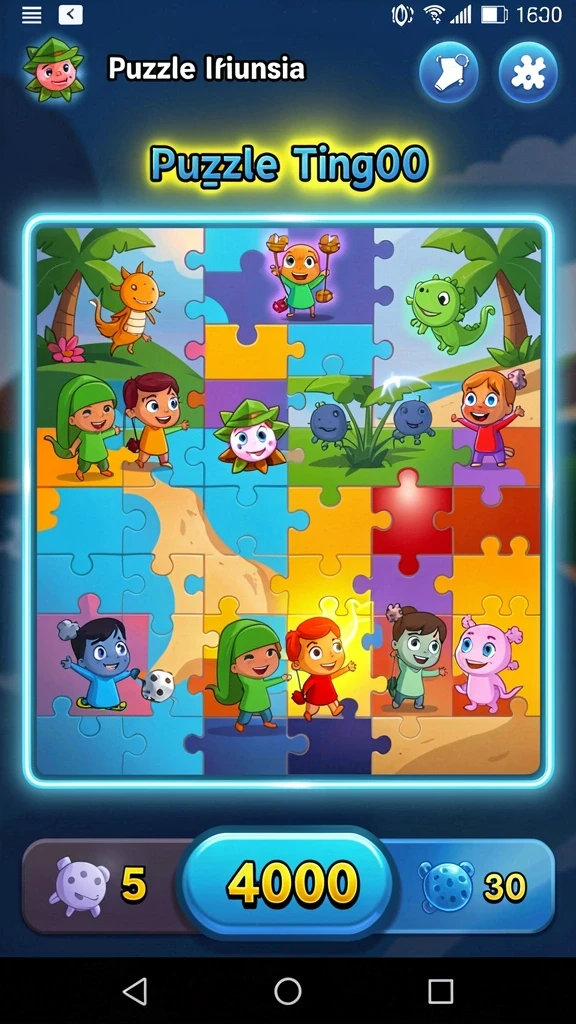This screenshot has height=1024, width=576.
Task: Open the puzzle-piece settings button
Action: [528, 72]
